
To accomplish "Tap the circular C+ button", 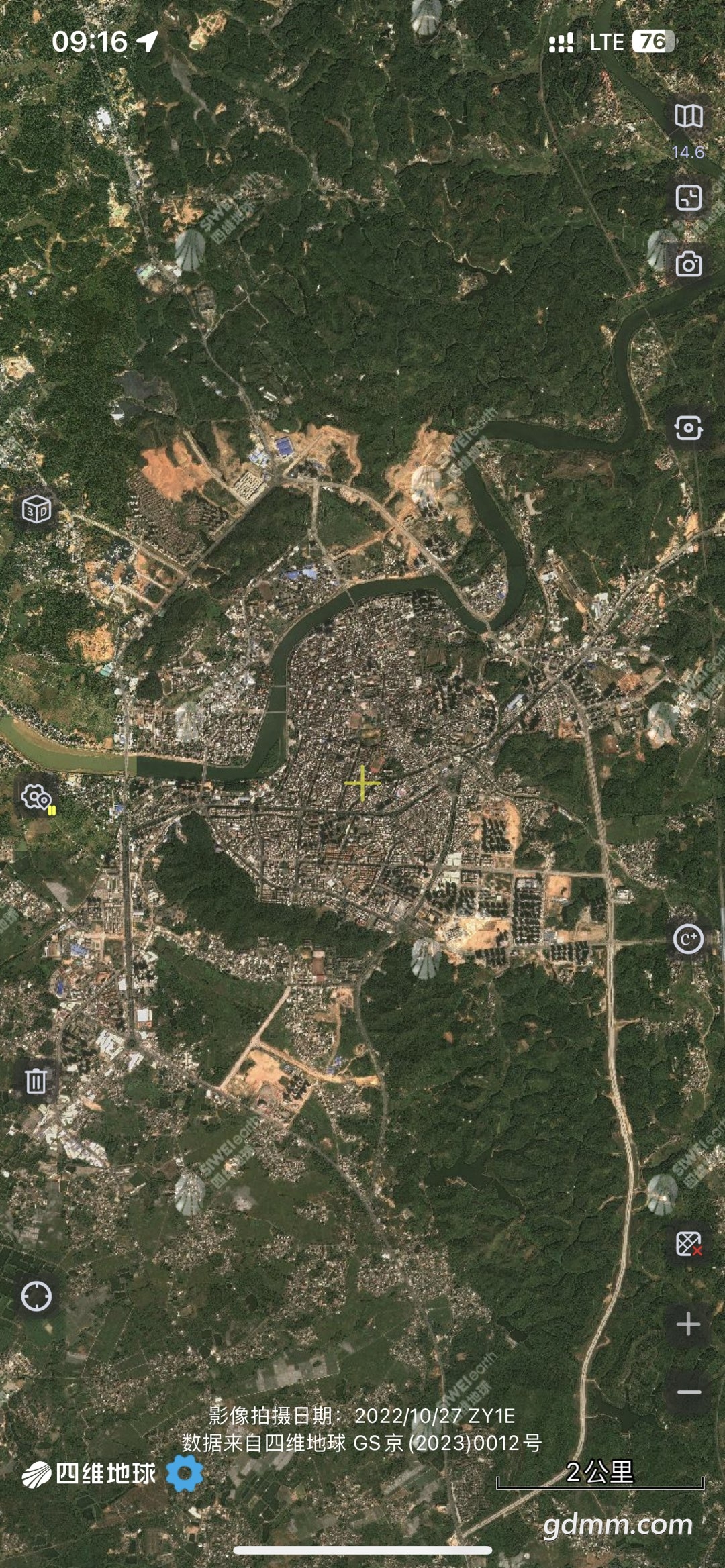I will tap(688, 939).
